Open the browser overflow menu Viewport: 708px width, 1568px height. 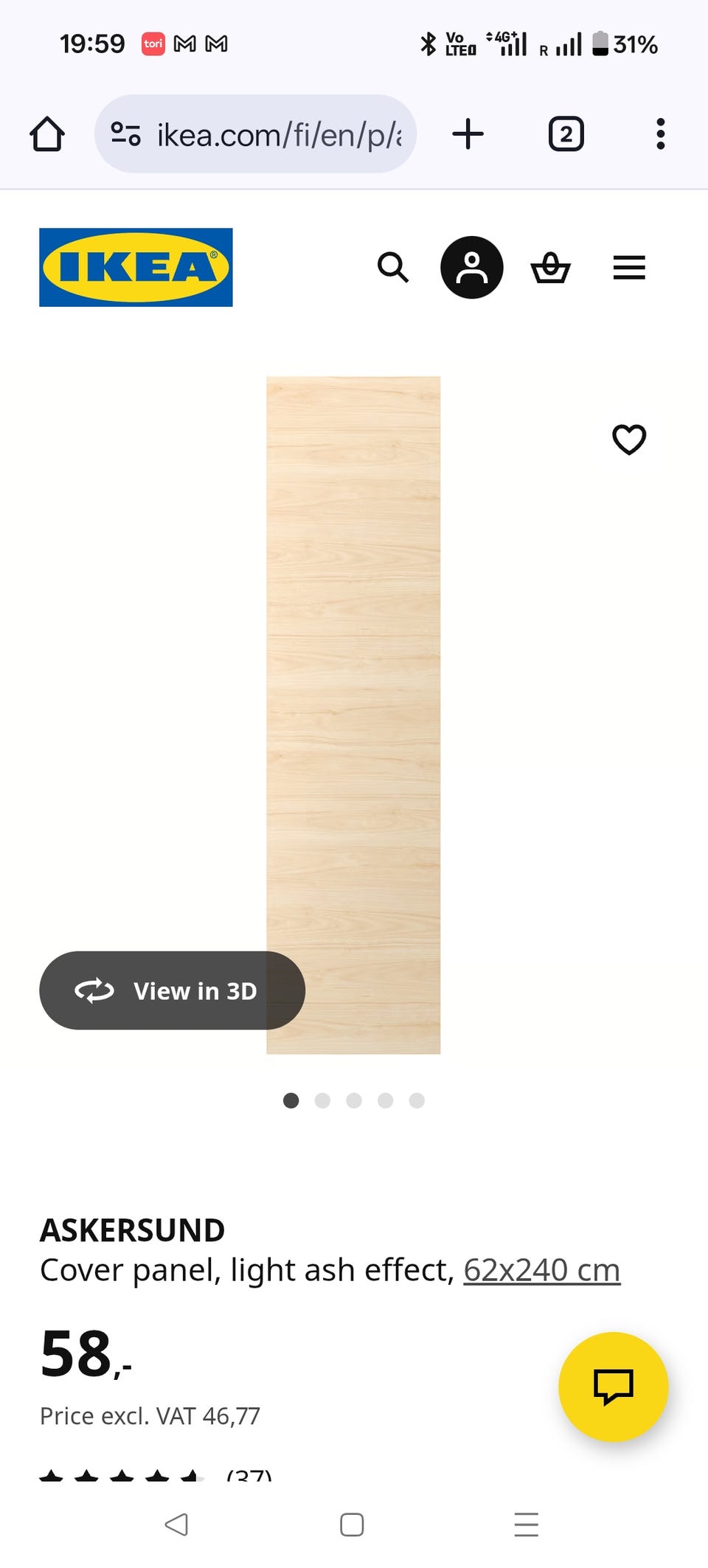point(661,134)
